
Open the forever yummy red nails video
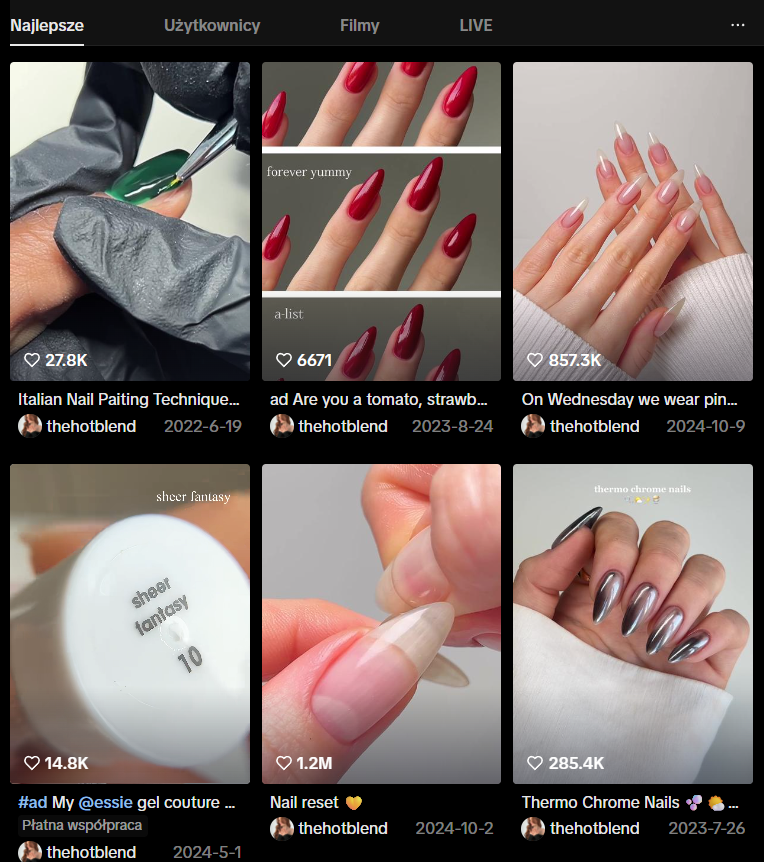[x=381, y=221]
